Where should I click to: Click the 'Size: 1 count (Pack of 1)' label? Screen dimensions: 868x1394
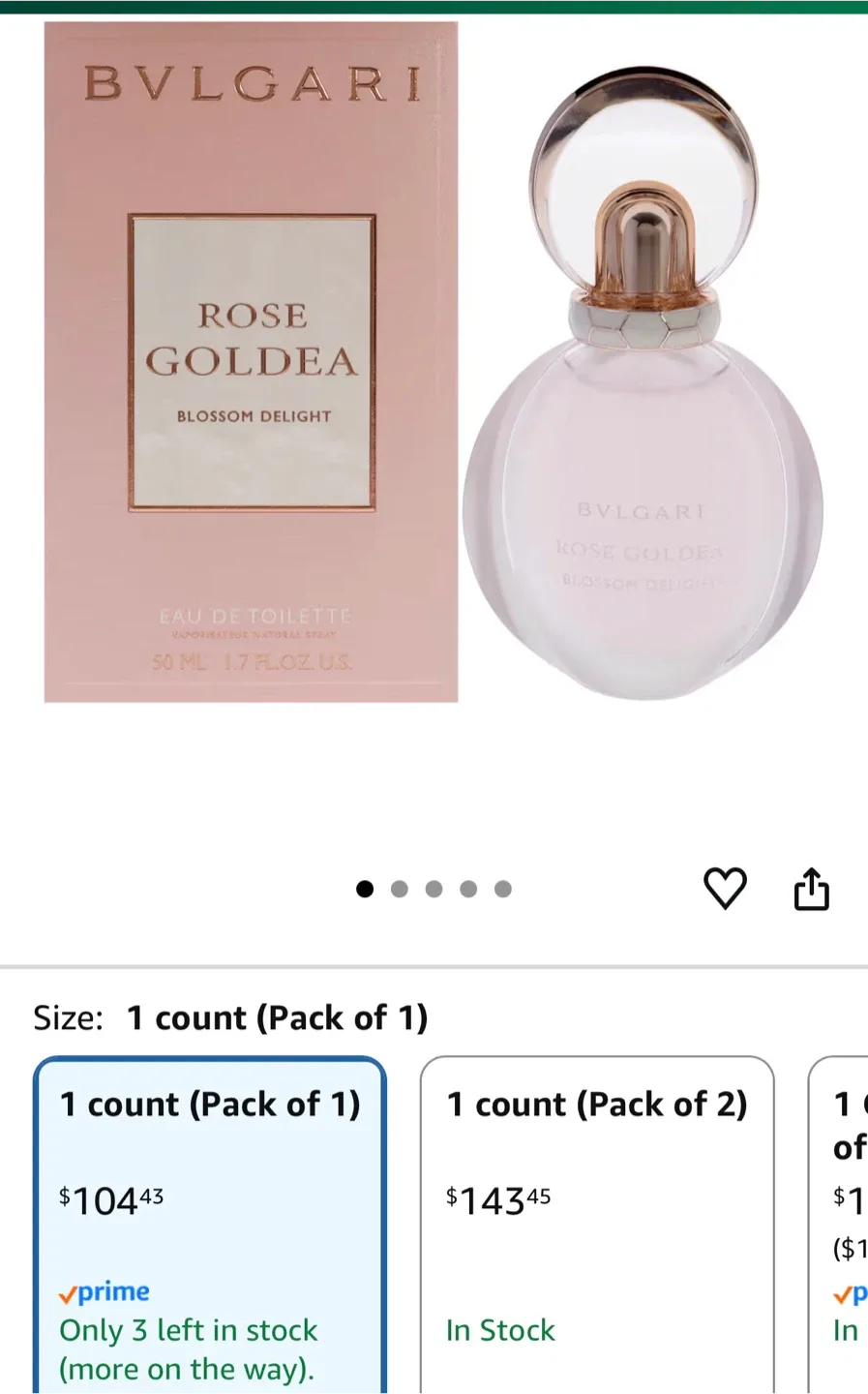[230, 1017]
